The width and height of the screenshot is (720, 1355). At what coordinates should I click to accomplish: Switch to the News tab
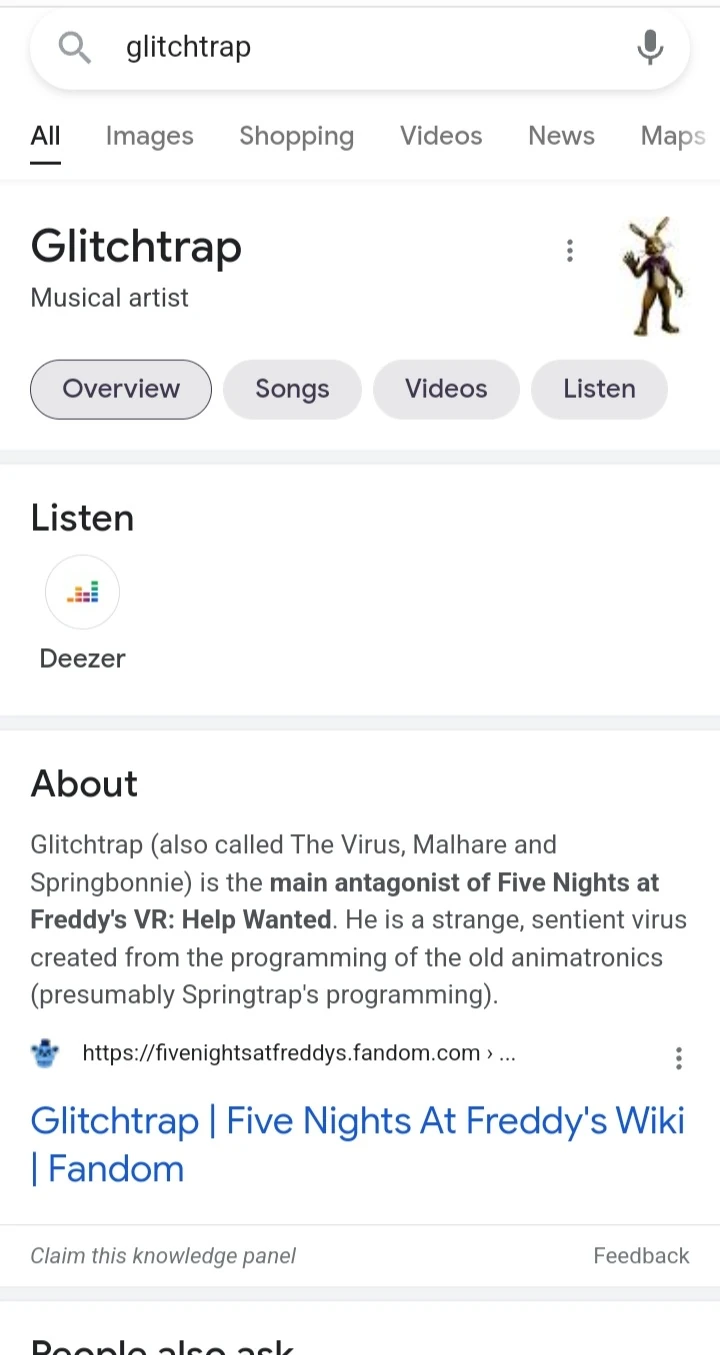tap(561, 136)
